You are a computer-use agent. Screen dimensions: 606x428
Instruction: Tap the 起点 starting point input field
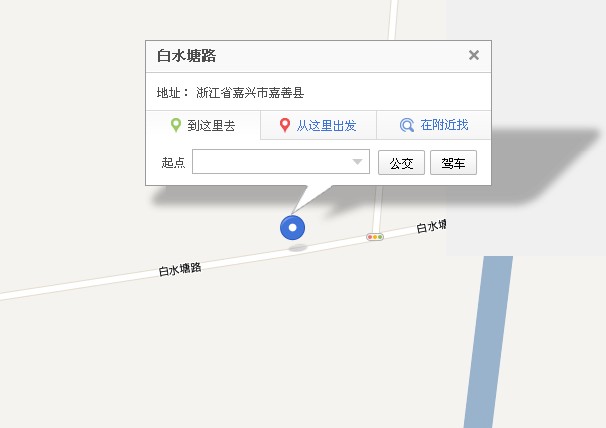click(x=270, y=162)
